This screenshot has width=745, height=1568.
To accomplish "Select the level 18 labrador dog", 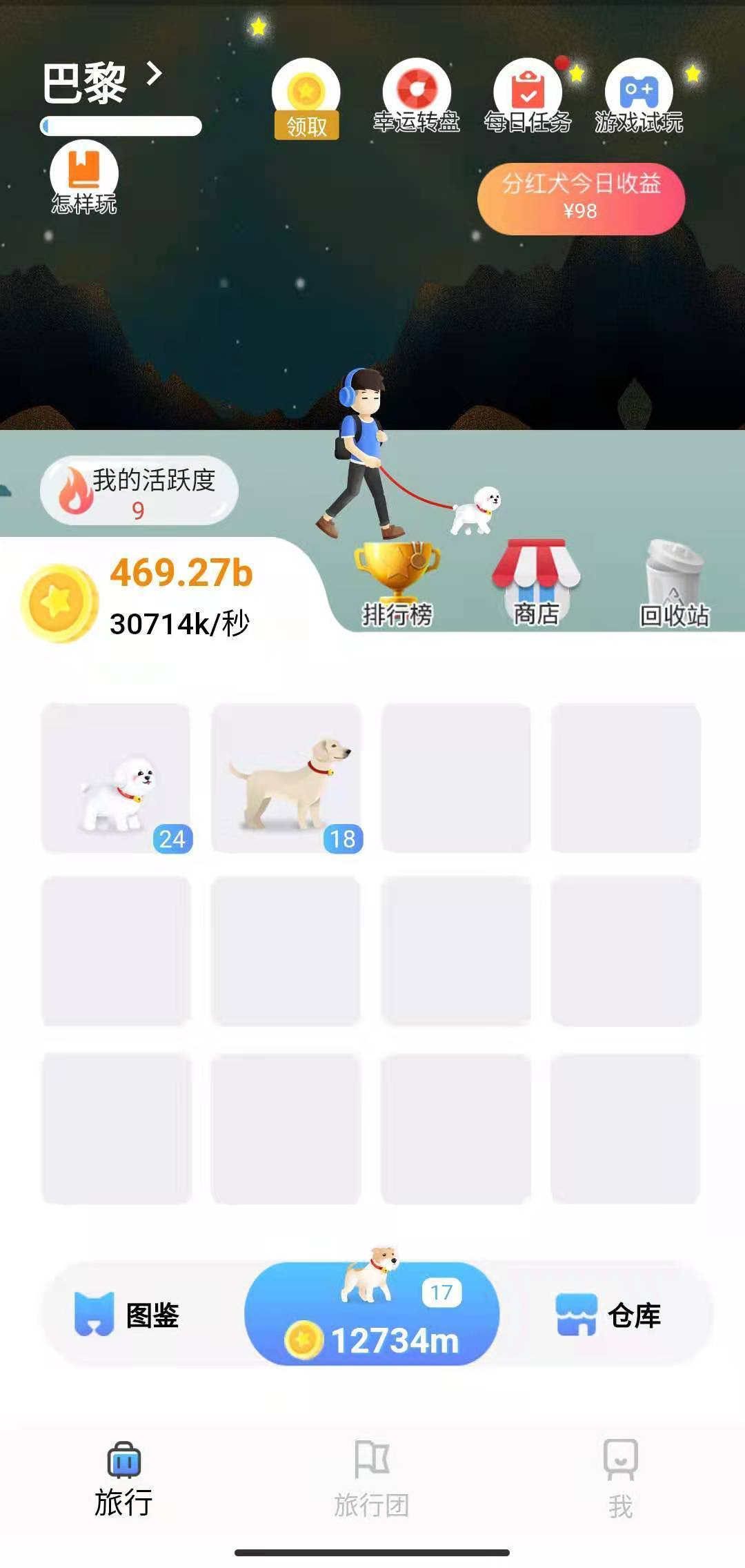I will [x=286, y=778].
